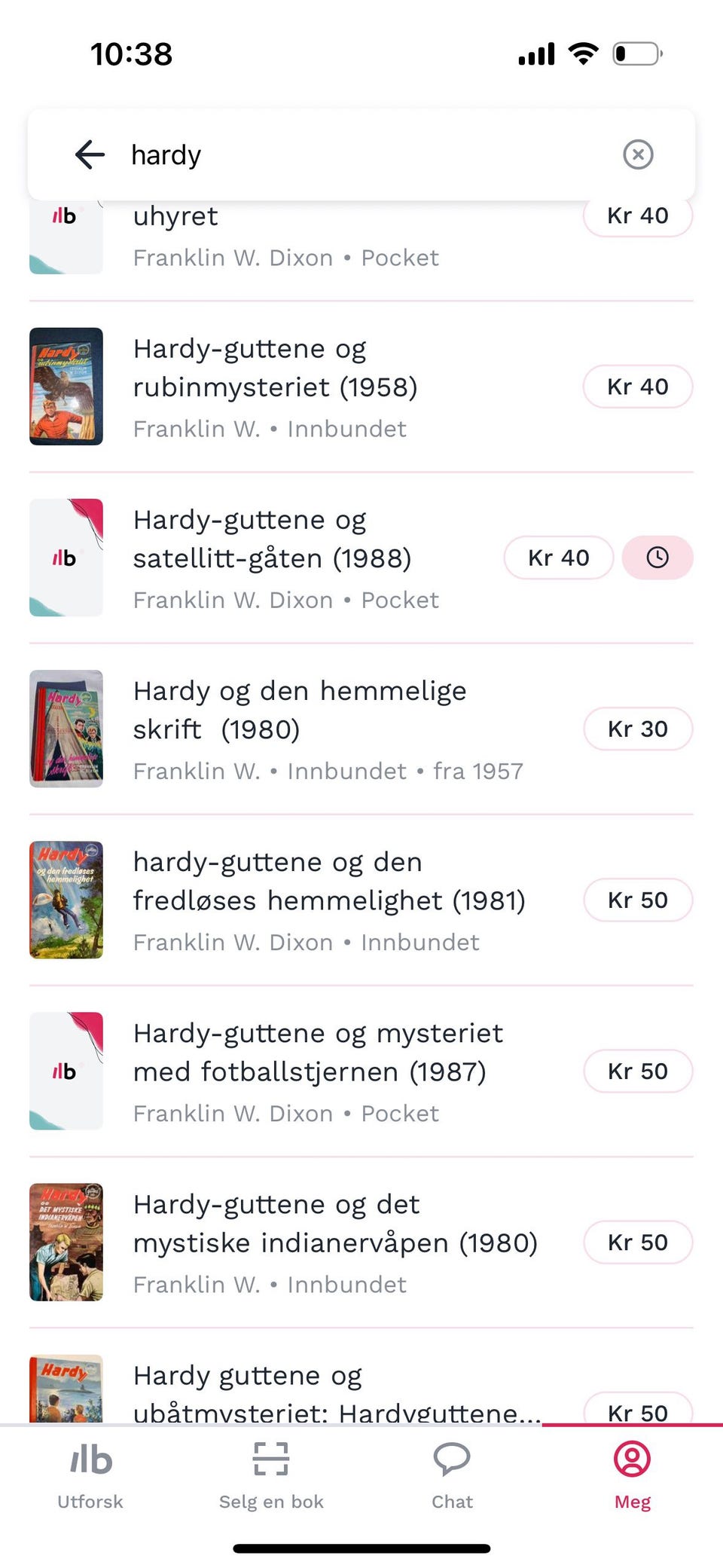Tap the fredløses hemmelighet cover image
The height and width of the screenshot is (1568, 723).
point(66,900)
